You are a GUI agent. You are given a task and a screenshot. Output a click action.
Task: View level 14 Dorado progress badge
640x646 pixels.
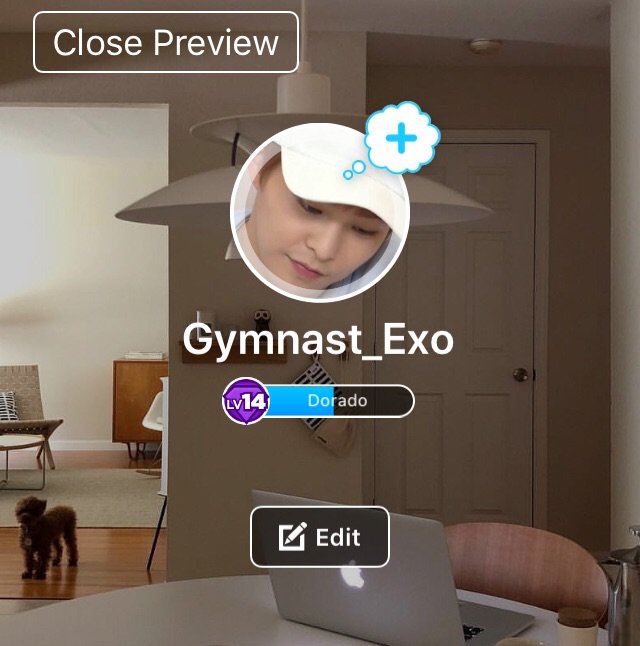click(318, 401)
